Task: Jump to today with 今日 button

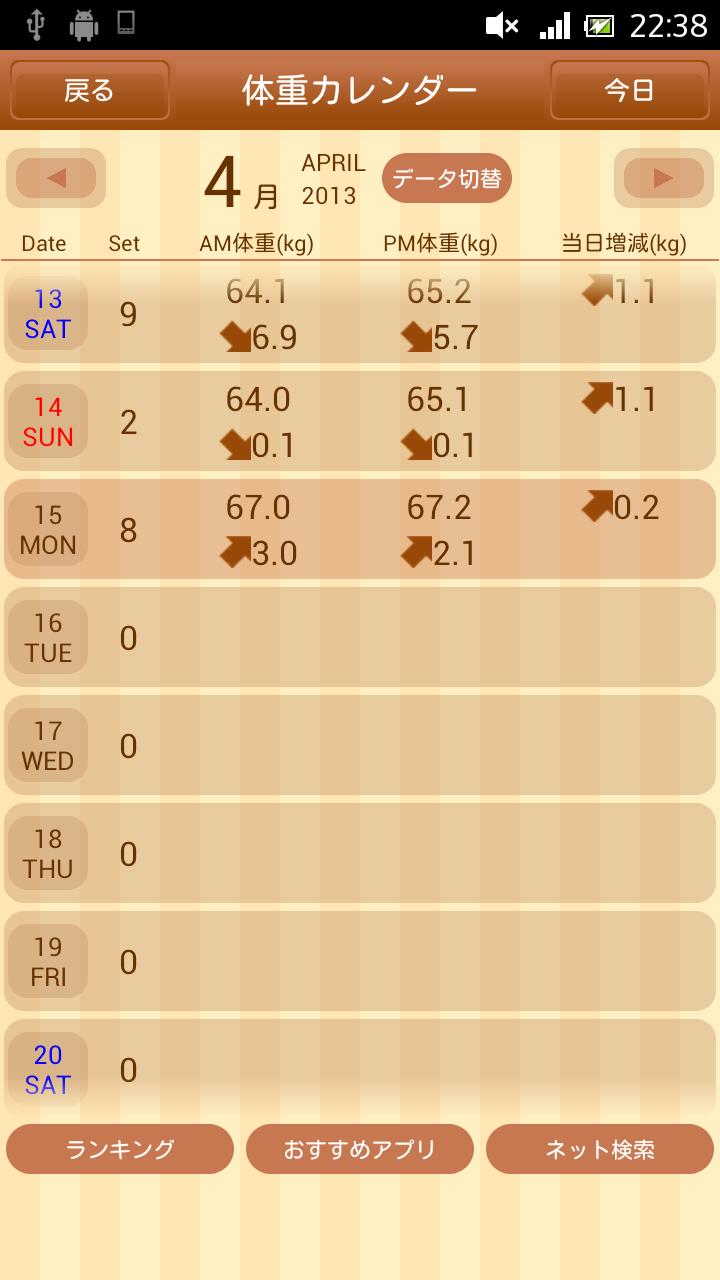Action: point(629,91)
